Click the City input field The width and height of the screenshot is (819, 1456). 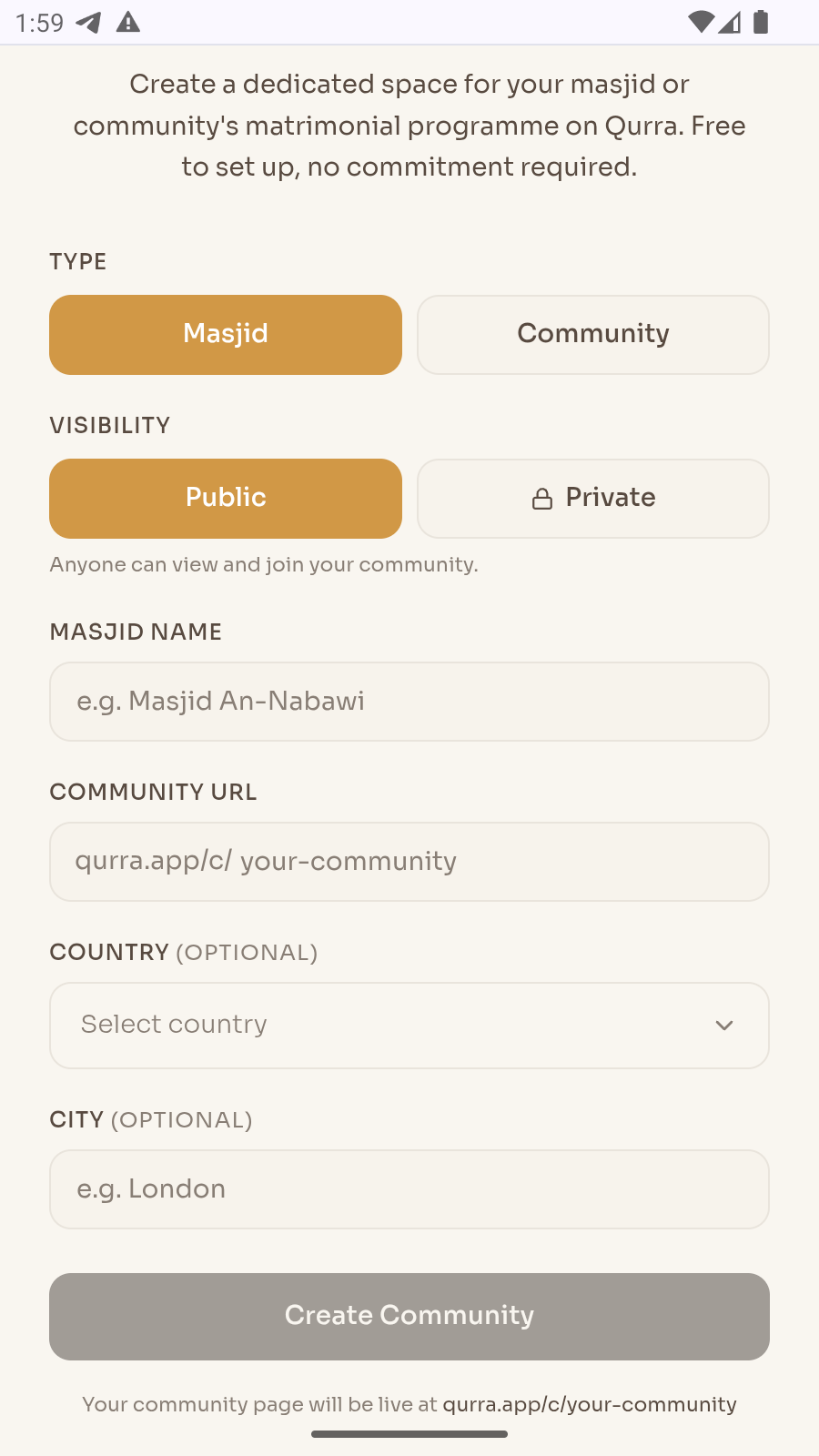[x=409, y=1188]
